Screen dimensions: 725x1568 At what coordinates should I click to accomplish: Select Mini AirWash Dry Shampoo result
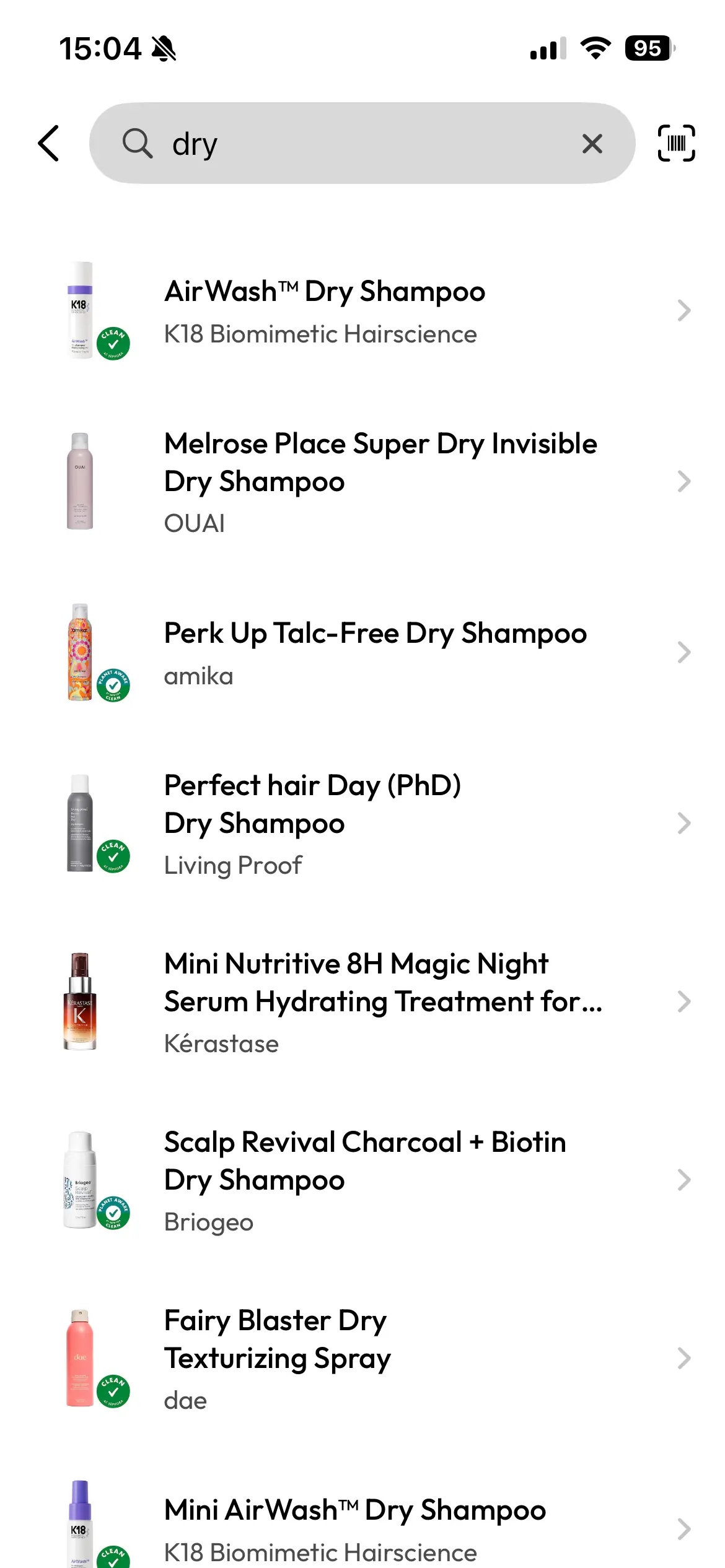click(x=372, y=1528)
